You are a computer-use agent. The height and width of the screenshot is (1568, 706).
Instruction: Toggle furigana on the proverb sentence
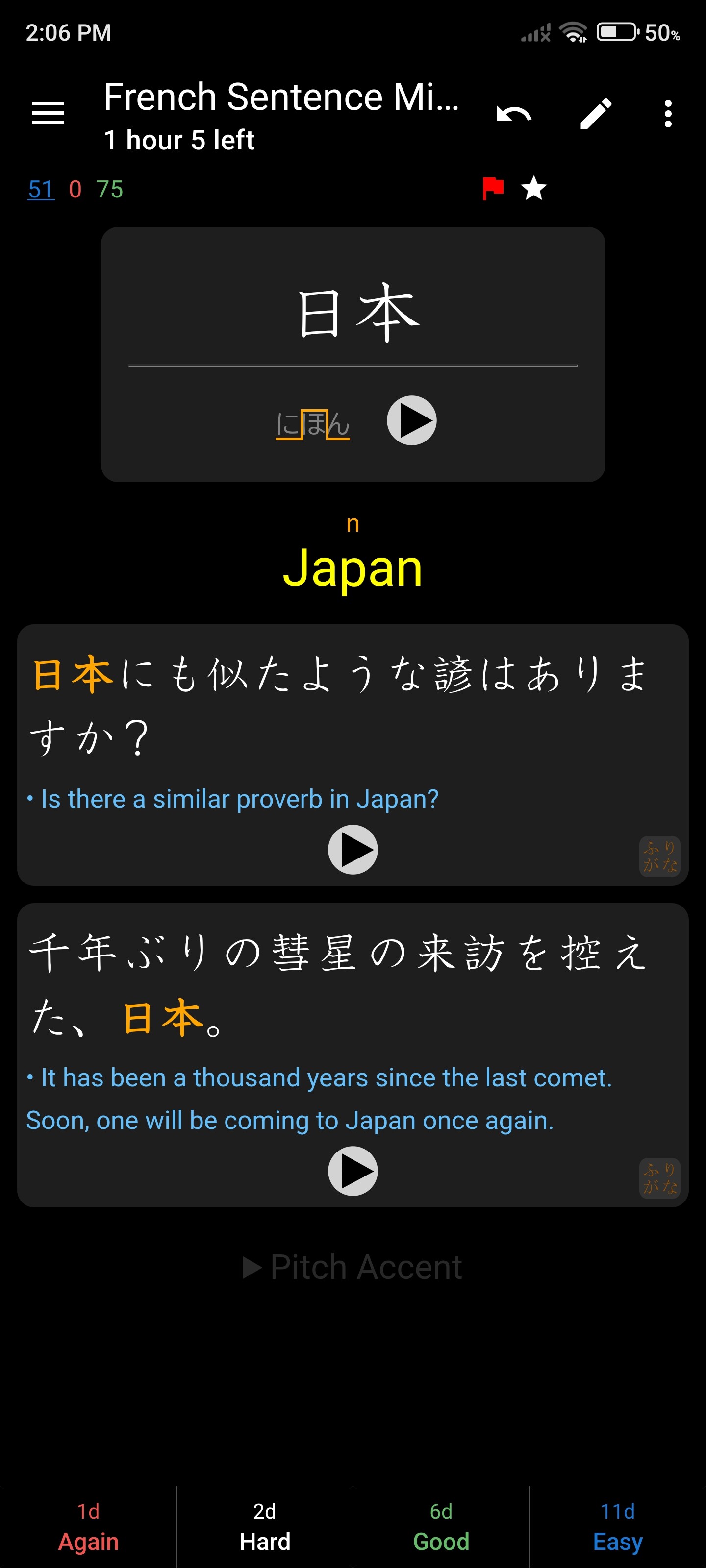(x=660, y=857)
